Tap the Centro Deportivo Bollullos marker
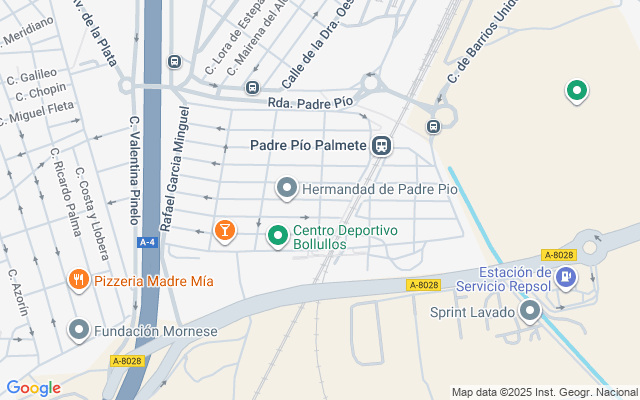The width and height of the screenshot is (640, 400). (x=278, y=236)
